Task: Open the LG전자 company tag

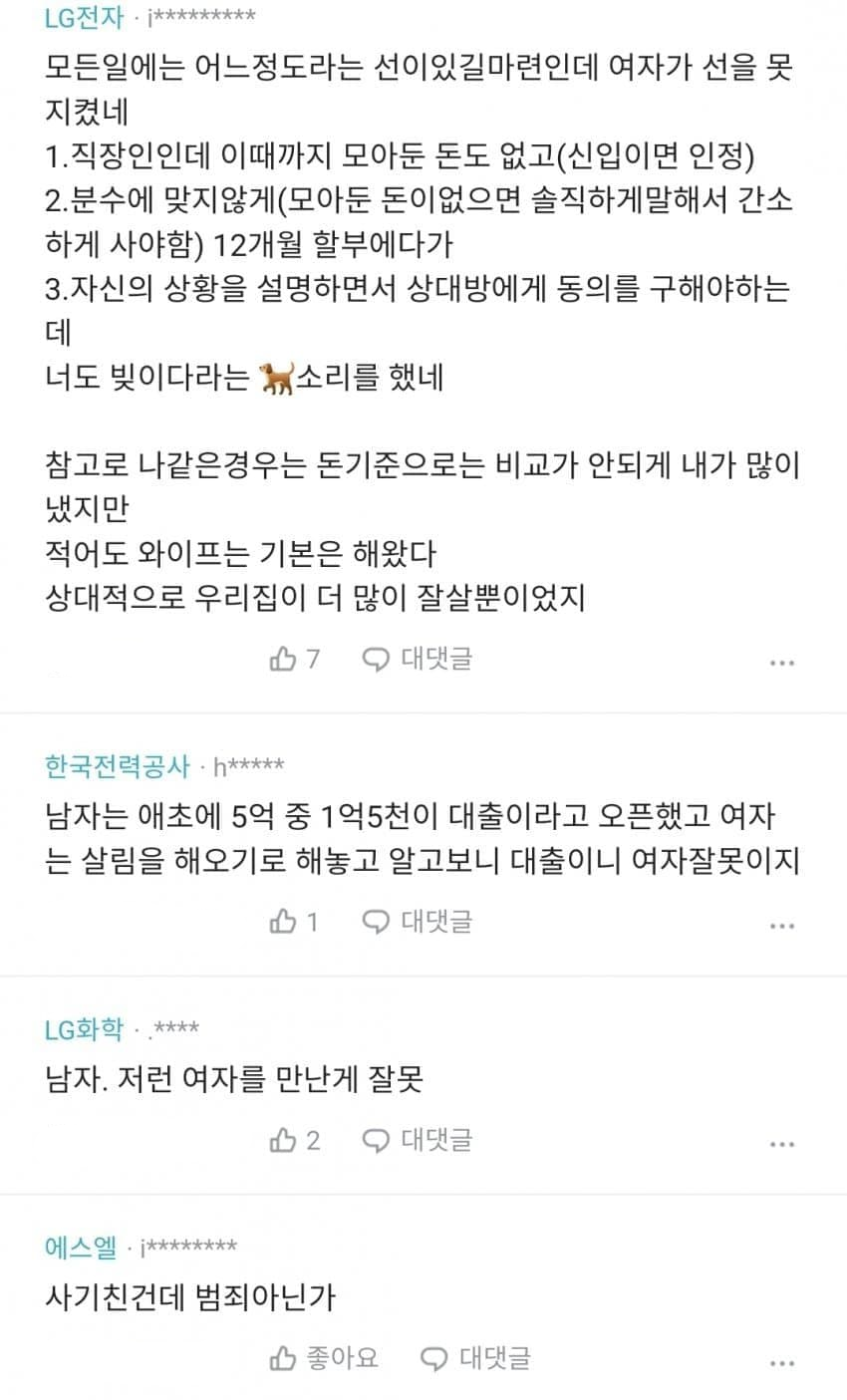Action: tap(85, 17)
